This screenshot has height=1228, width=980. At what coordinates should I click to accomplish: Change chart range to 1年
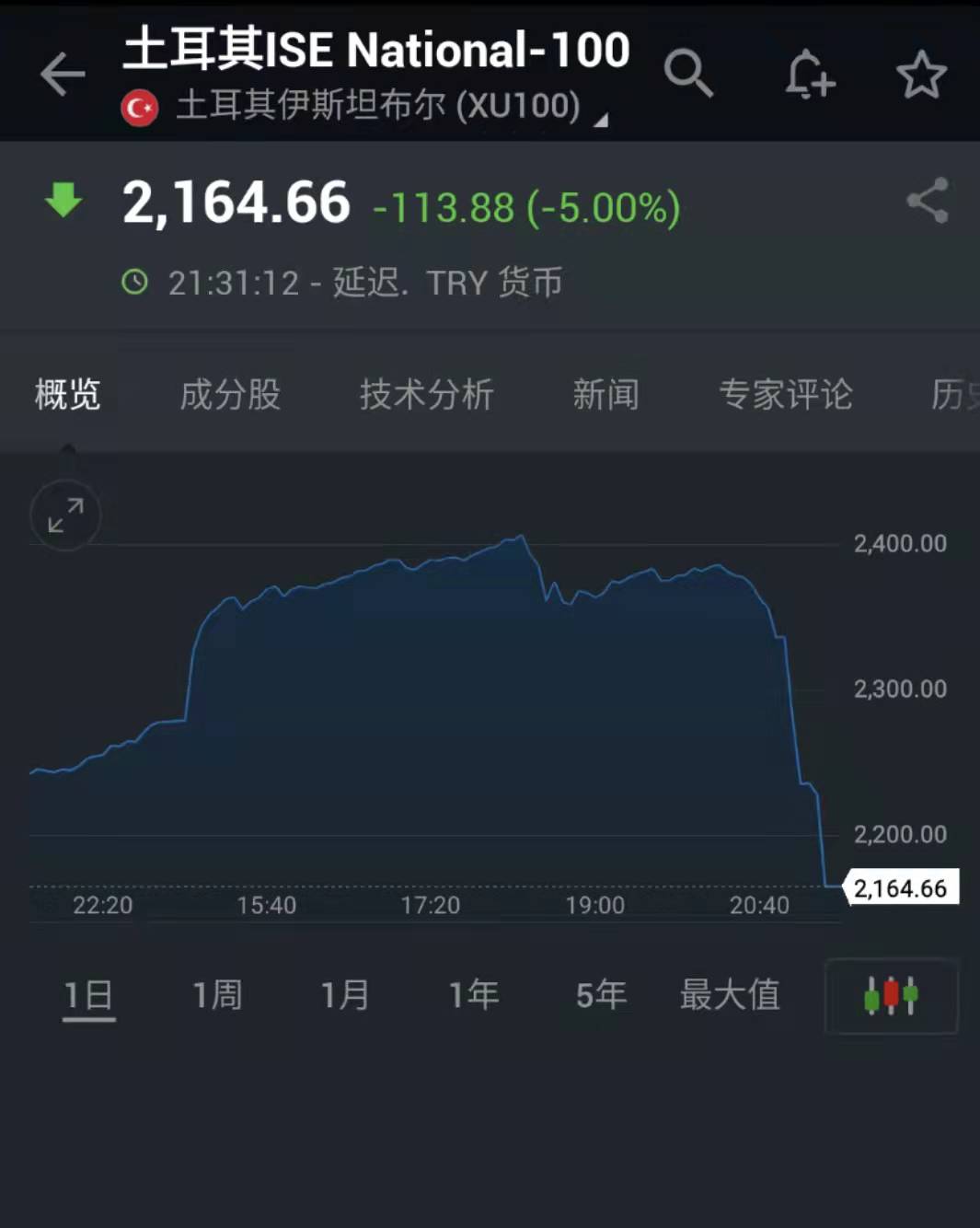(473, 996)
